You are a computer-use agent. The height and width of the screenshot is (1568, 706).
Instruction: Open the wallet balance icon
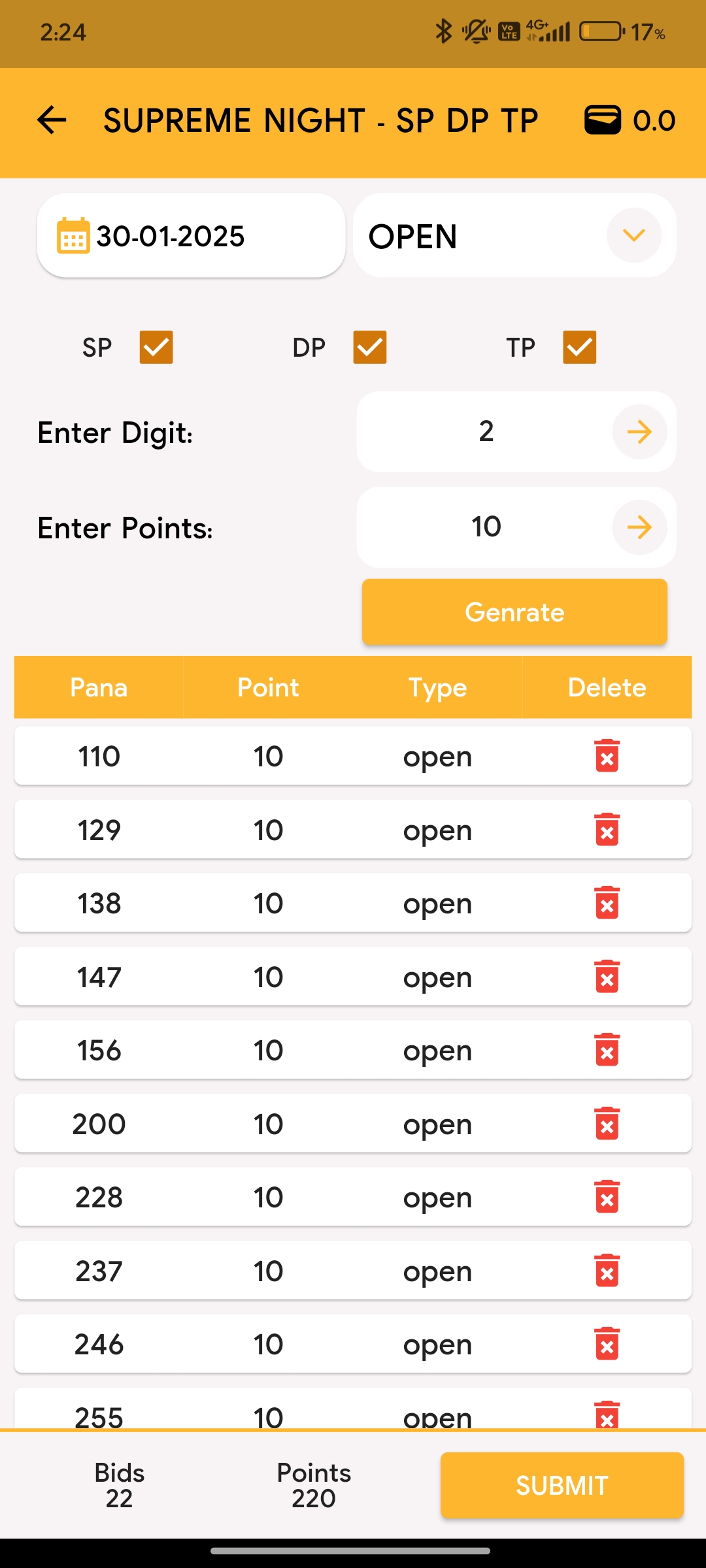(603, 120)
